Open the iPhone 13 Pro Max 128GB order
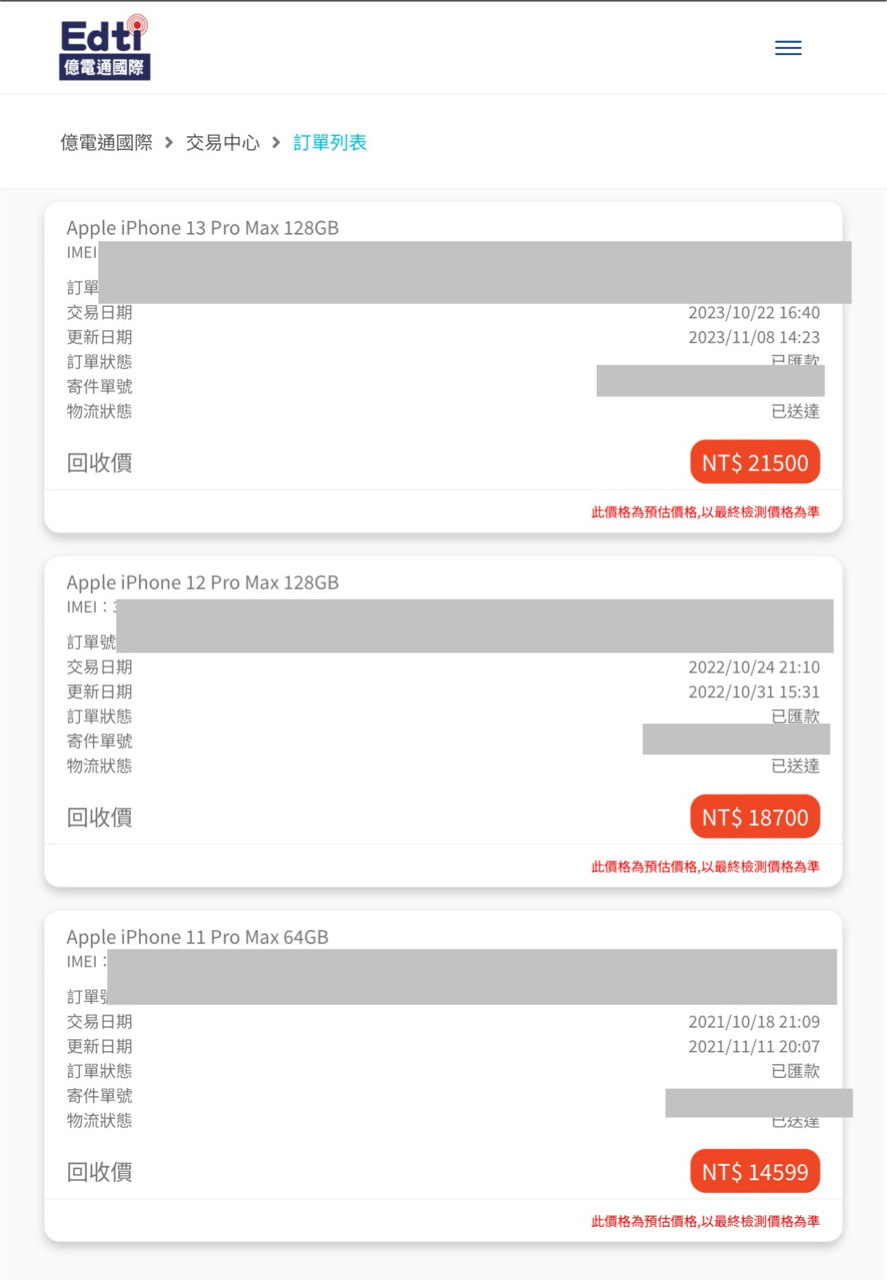The height and width of the screenshot is (1280, 887). click(203, 228)
